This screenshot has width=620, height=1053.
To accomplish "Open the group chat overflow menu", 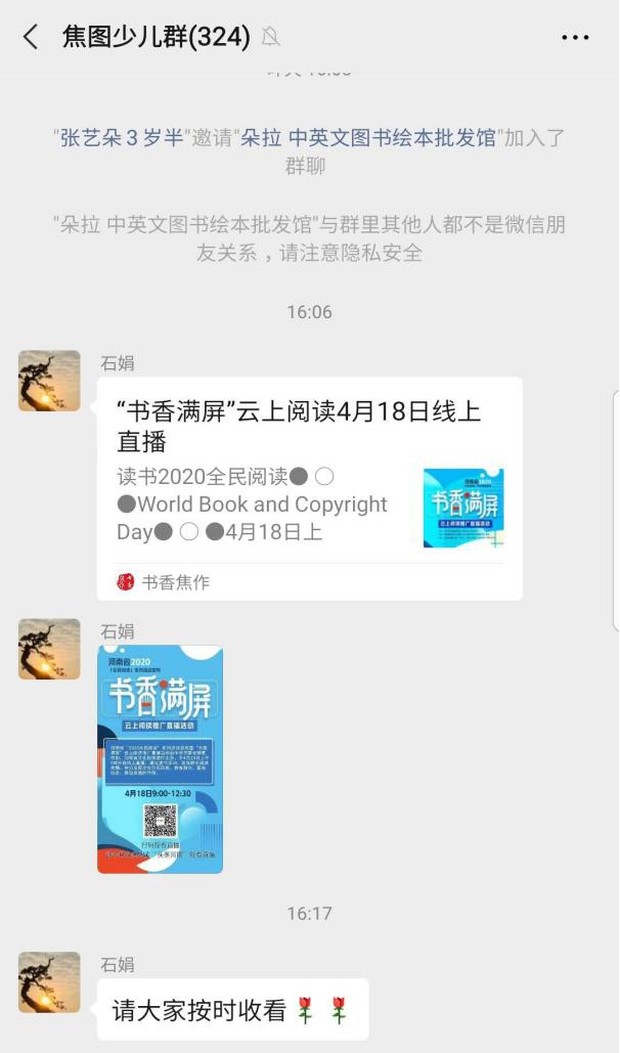I will click(575, 38).
